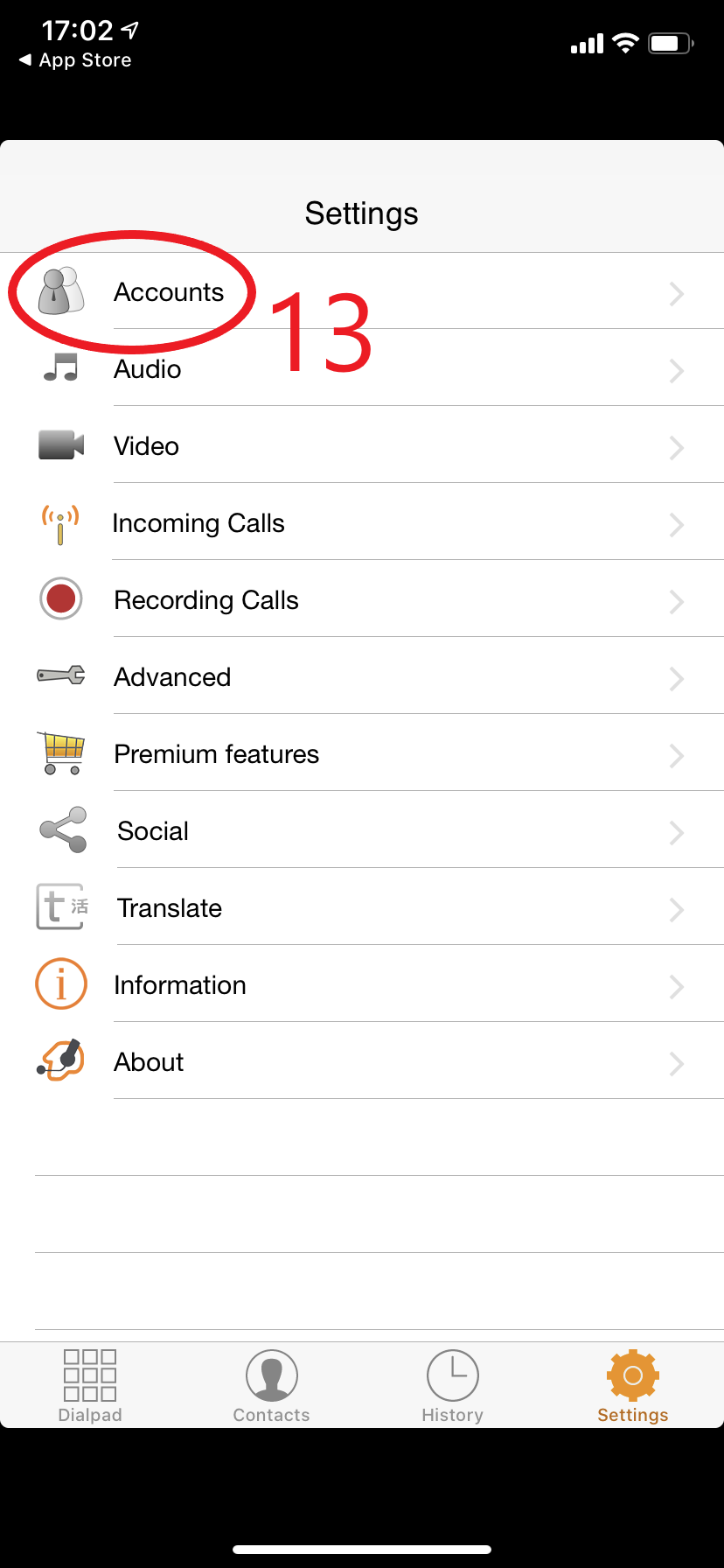The image size is (724, 1568).
Task: Open the About page
Action: [x=362, y=1061]
